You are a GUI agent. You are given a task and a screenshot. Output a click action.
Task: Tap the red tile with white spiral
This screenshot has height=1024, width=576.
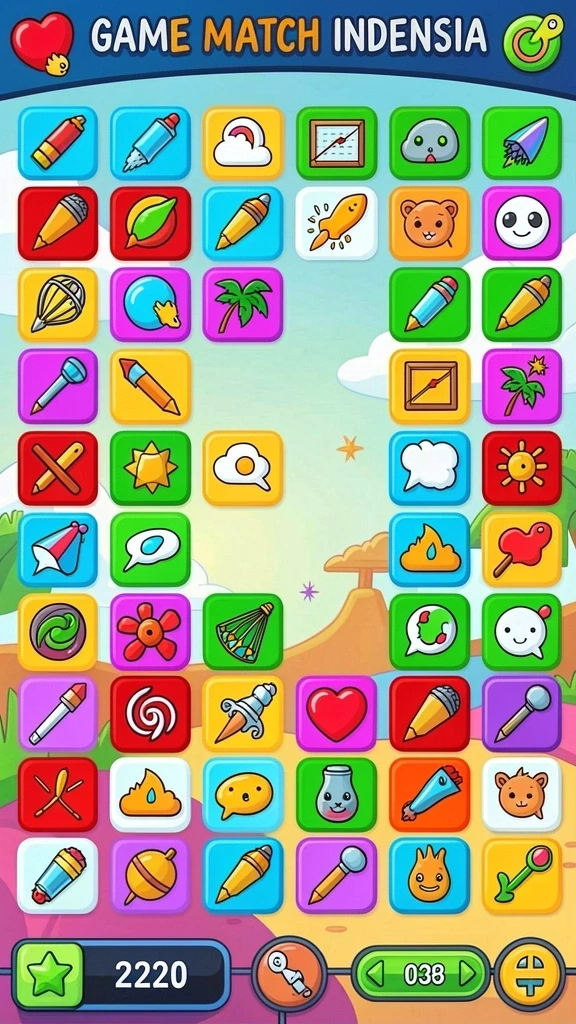[150, 713]
